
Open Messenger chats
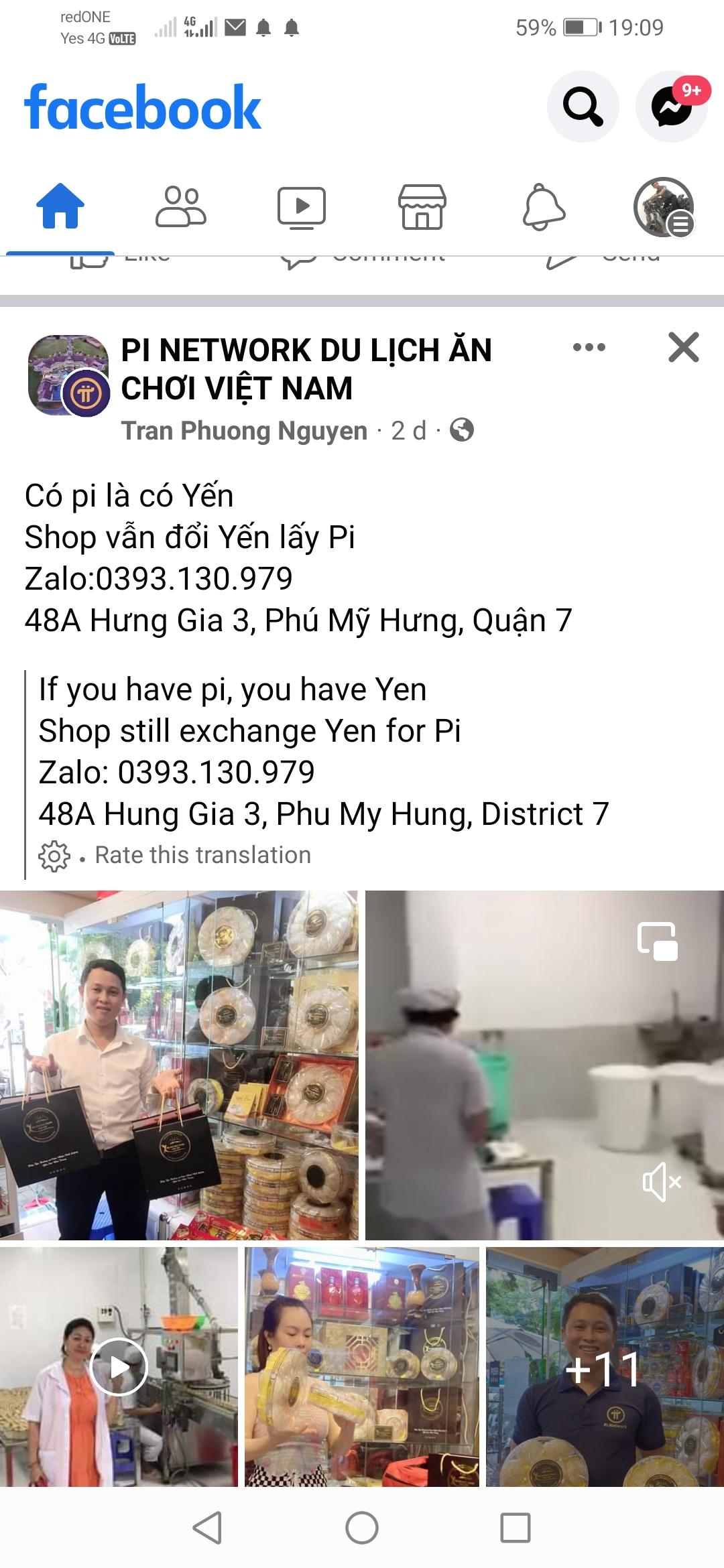pyautogui.click(x=672, y=107)
